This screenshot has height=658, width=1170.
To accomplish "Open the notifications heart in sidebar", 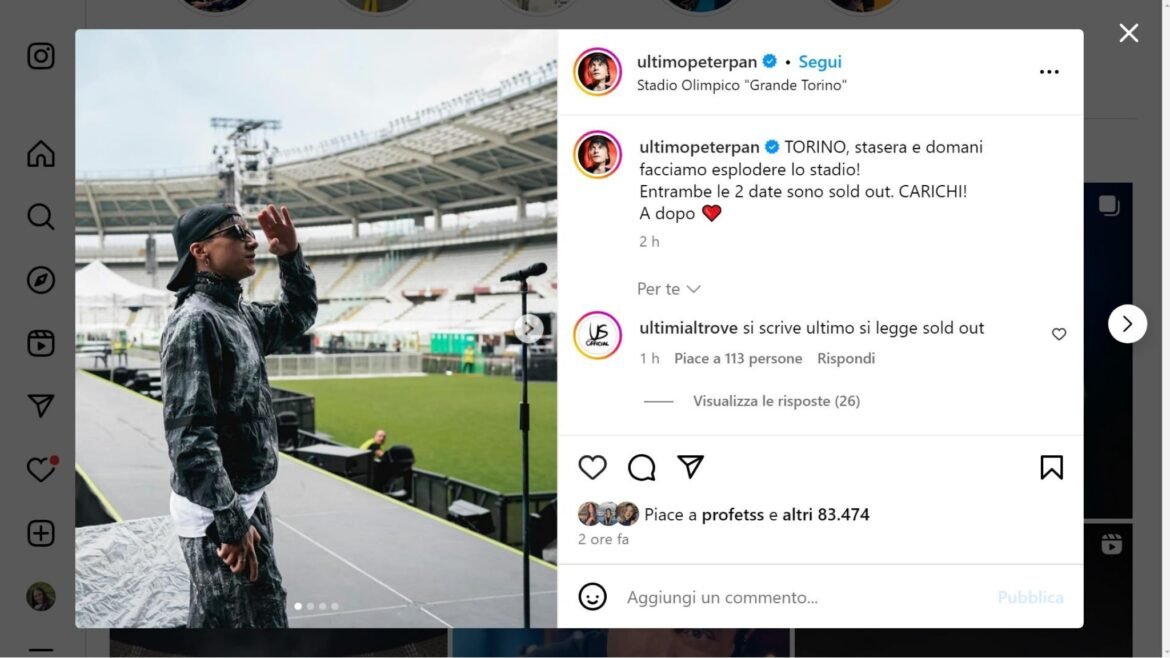I will click(41, 469).
